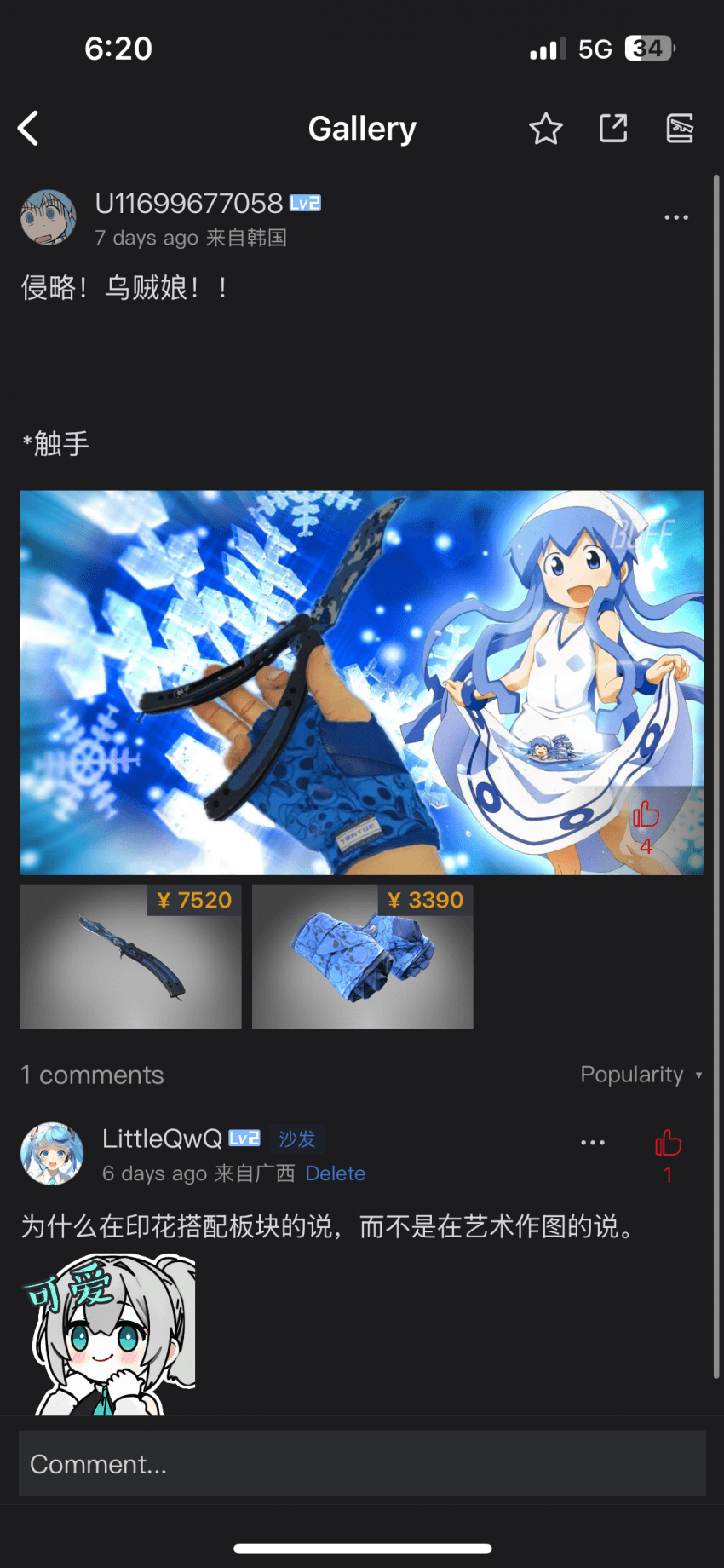Image resolution: width=724 pixels, height=1568 pixels.
Task: Delete LittleQwQ's comment
Action: tap(336, 1173)
